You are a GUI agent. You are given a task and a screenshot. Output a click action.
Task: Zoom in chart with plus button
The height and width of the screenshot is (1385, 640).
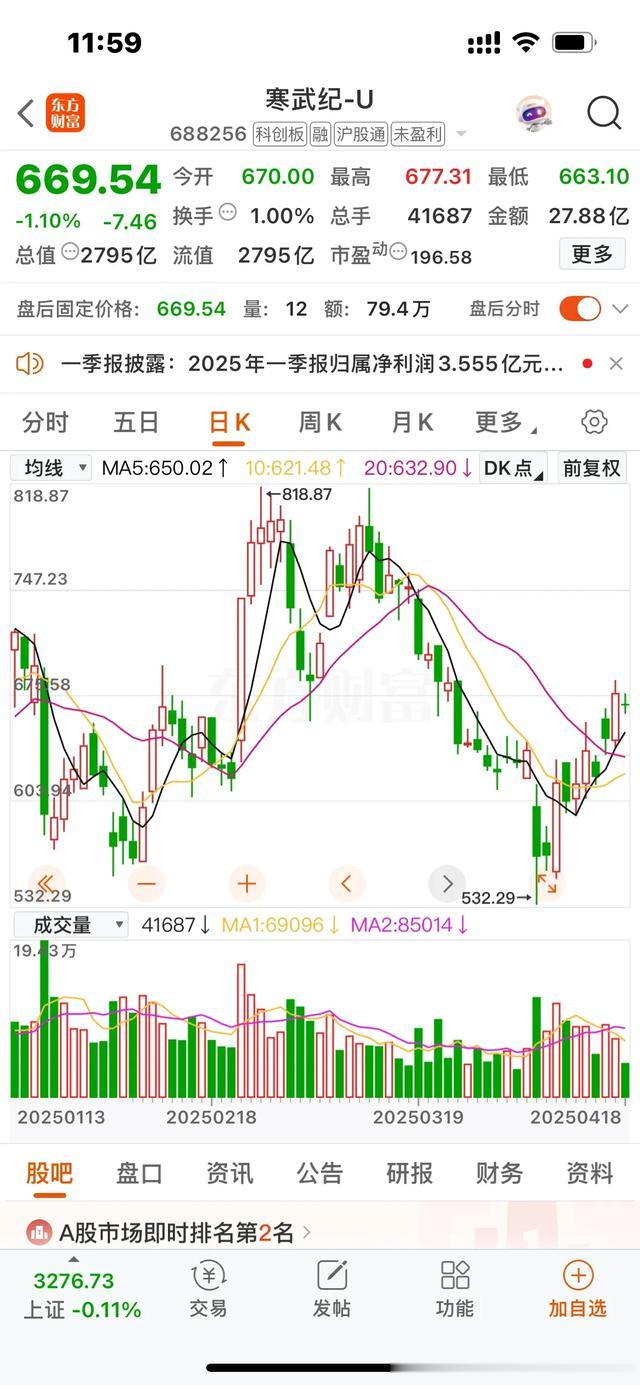[246, 883]
